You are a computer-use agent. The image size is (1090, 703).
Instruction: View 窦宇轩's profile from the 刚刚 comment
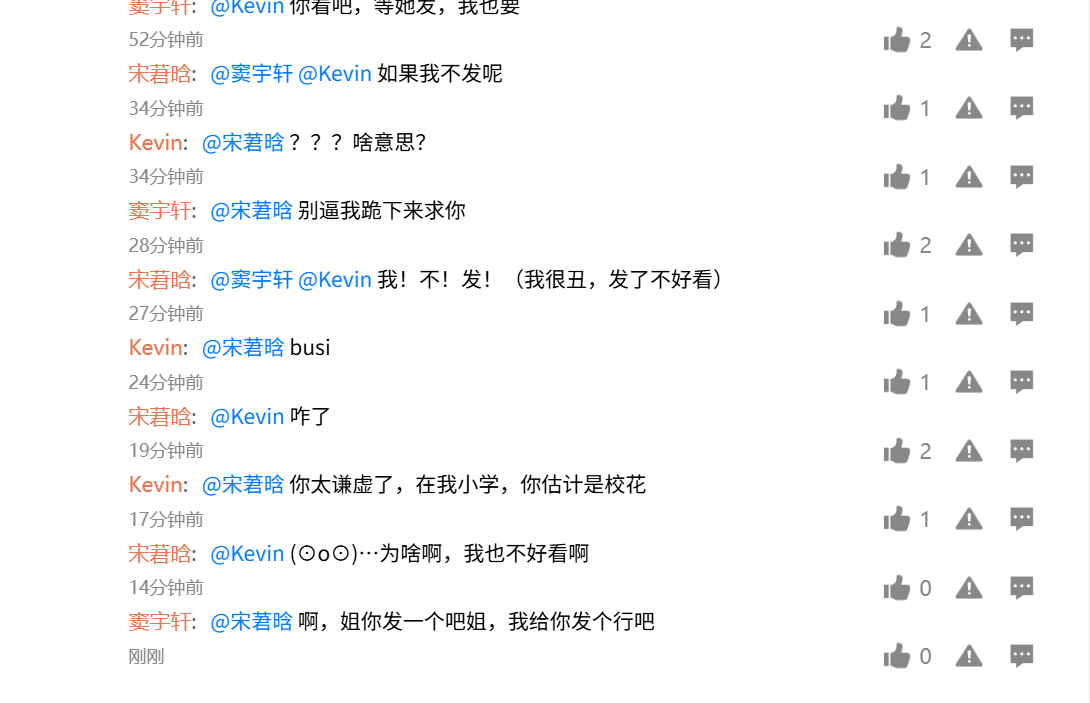point(159,622)
